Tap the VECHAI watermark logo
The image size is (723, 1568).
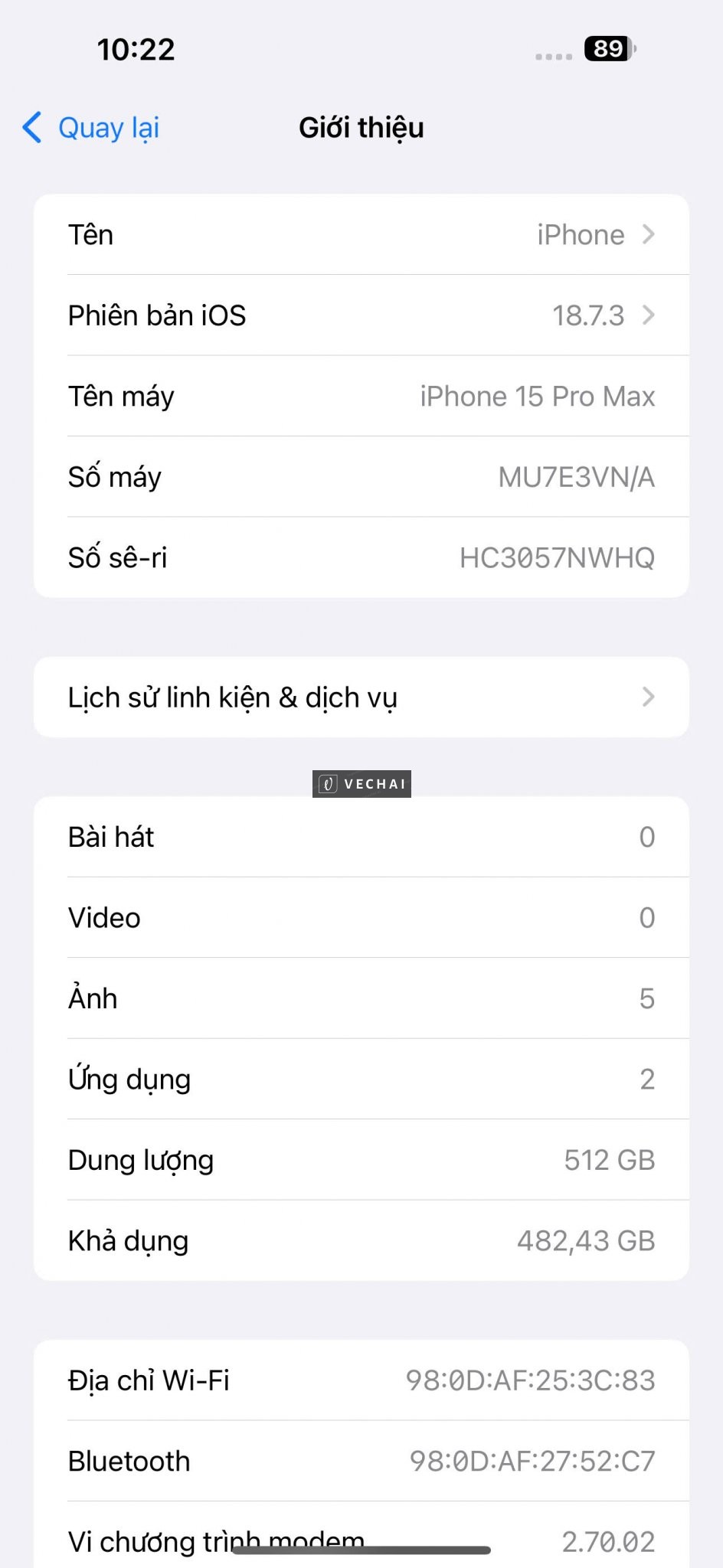[x=361, y=783]
